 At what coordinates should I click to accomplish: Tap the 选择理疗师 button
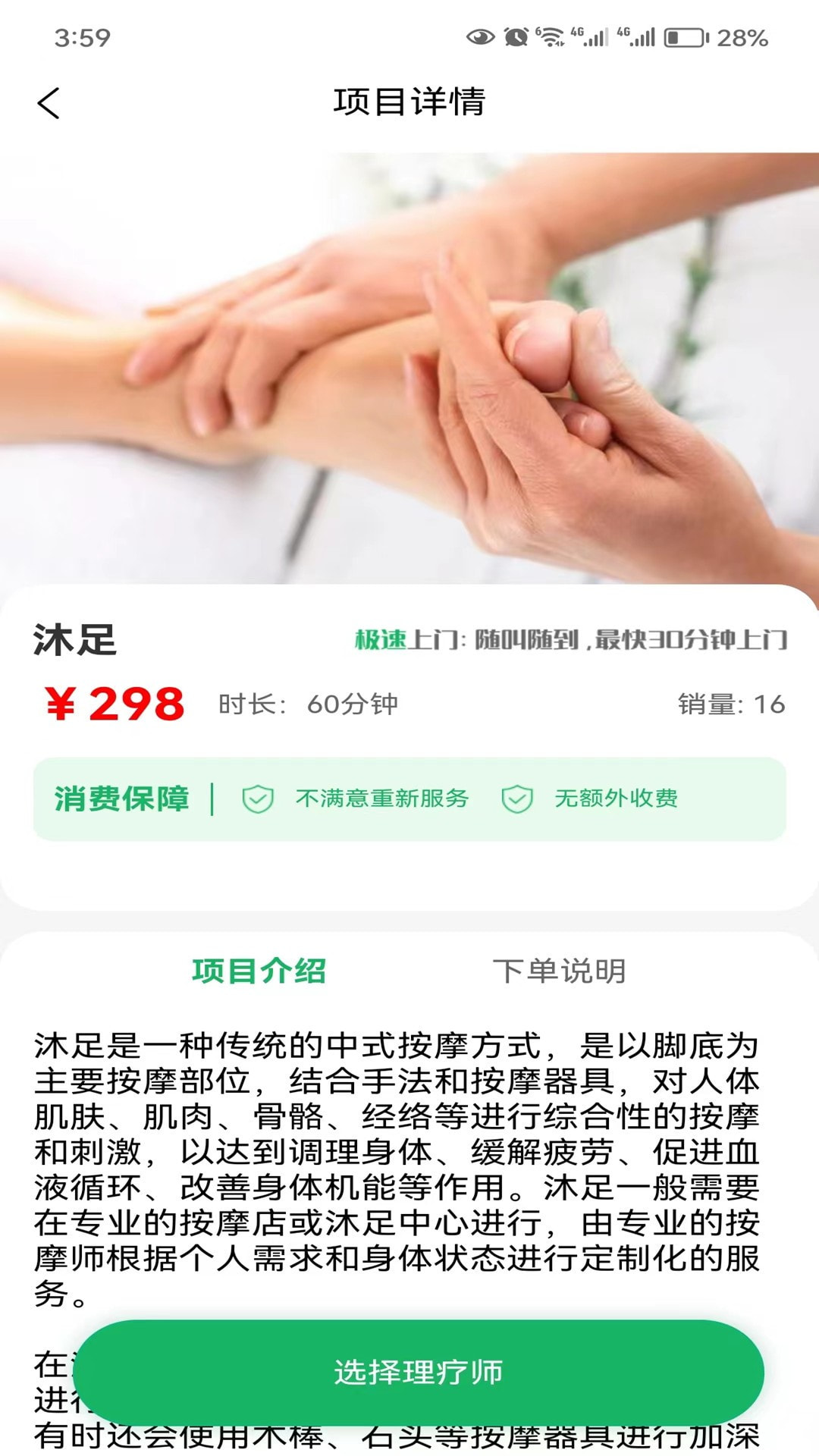(419, 1372)
